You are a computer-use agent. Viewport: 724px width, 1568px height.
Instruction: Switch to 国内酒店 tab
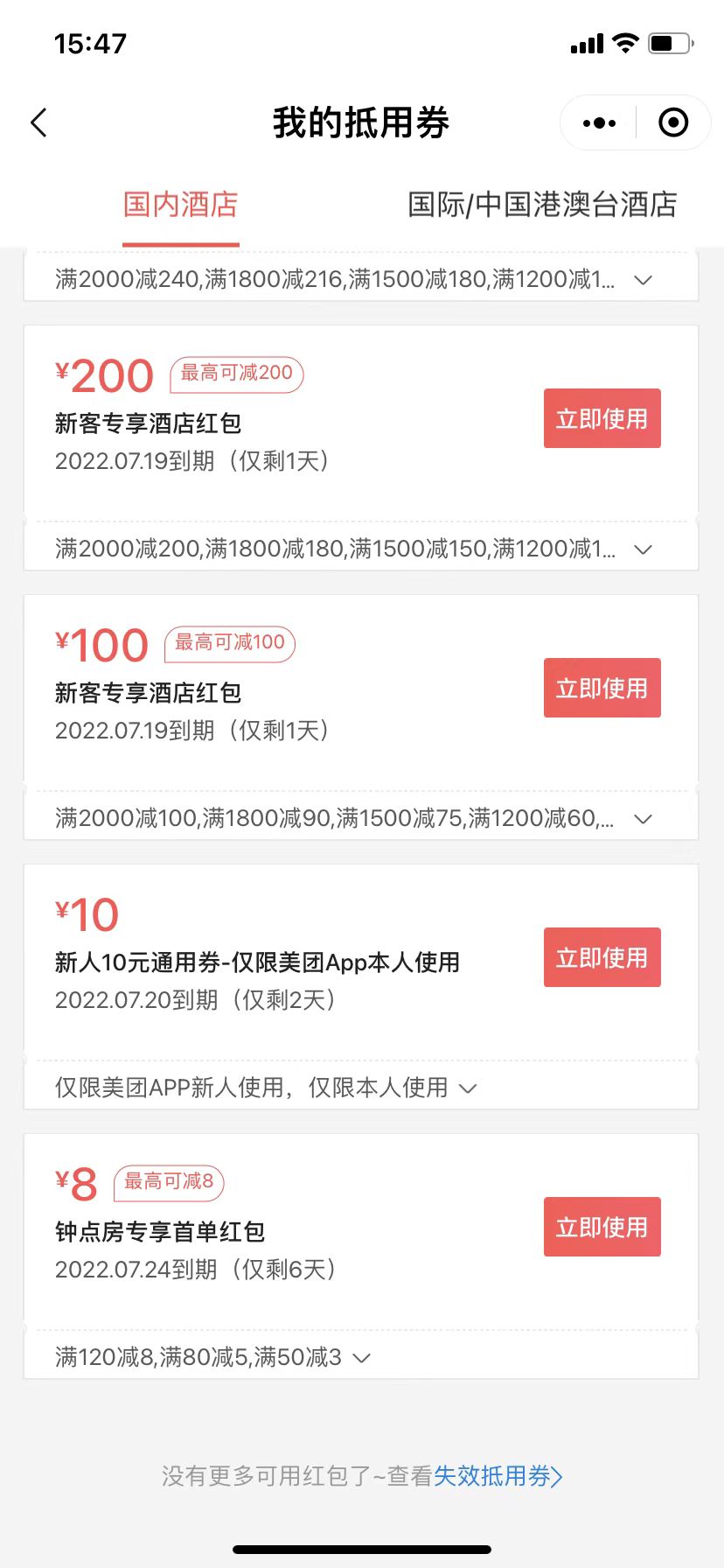point(181,205)
